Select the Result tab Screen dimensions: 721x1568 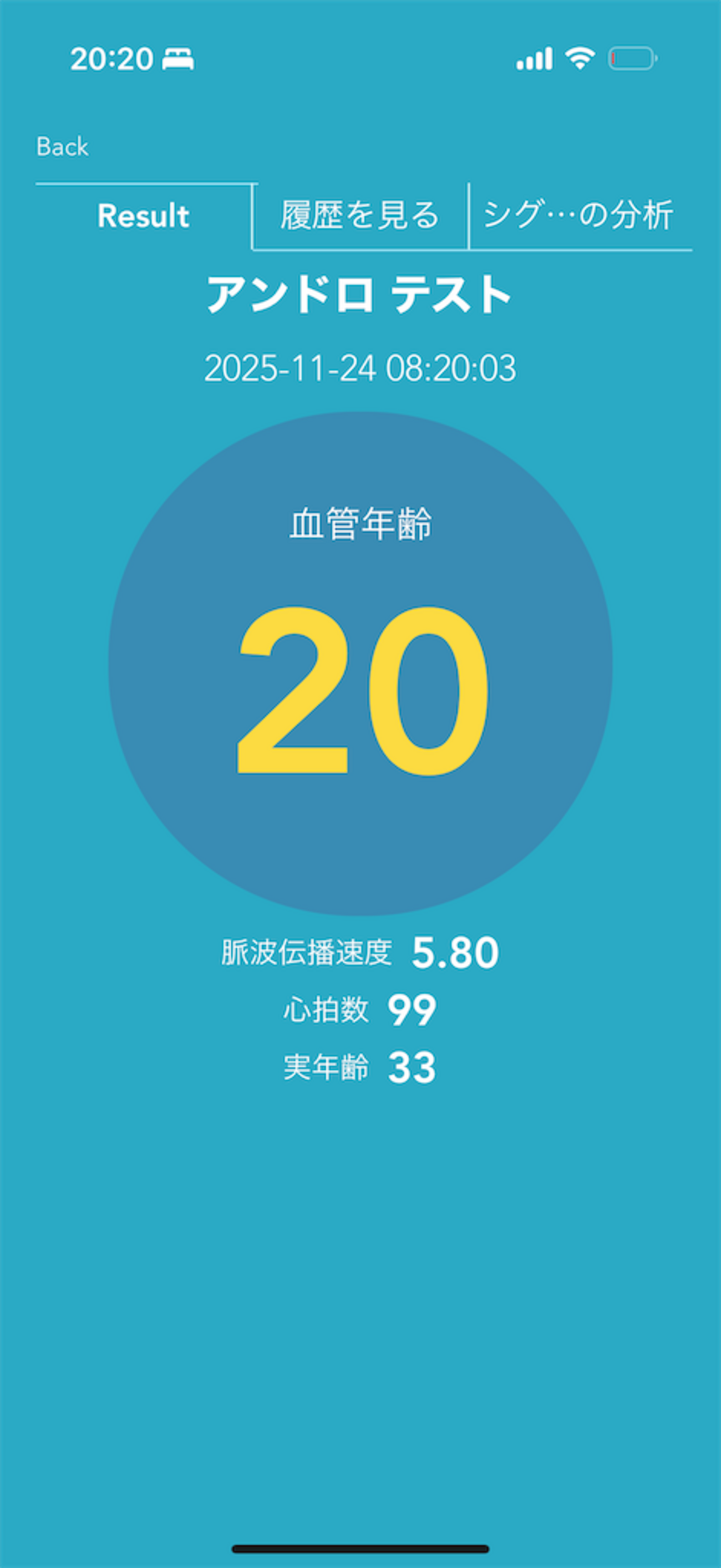click(144, 216)
